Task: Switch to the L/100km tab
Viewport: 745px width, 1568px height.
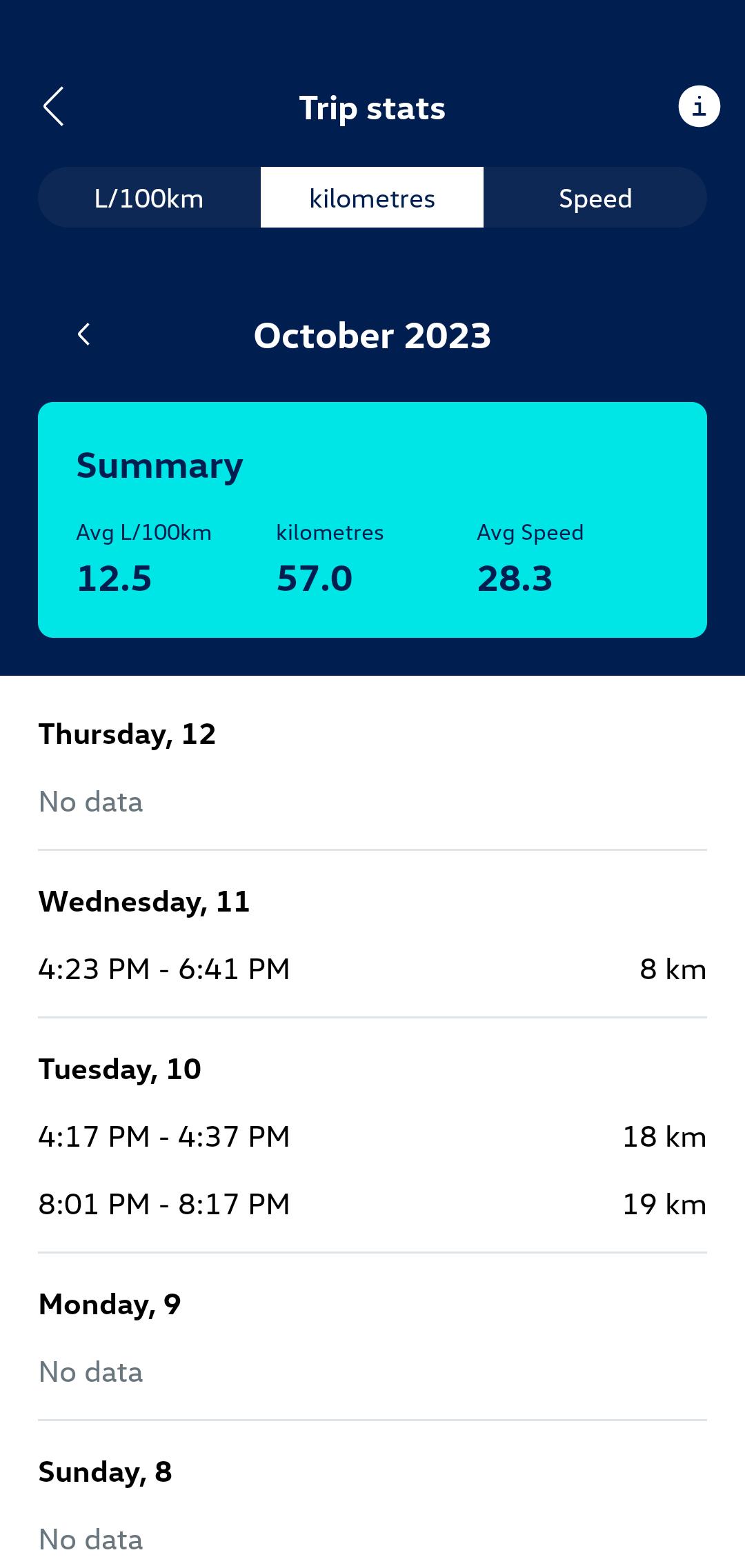Action: 149,198
